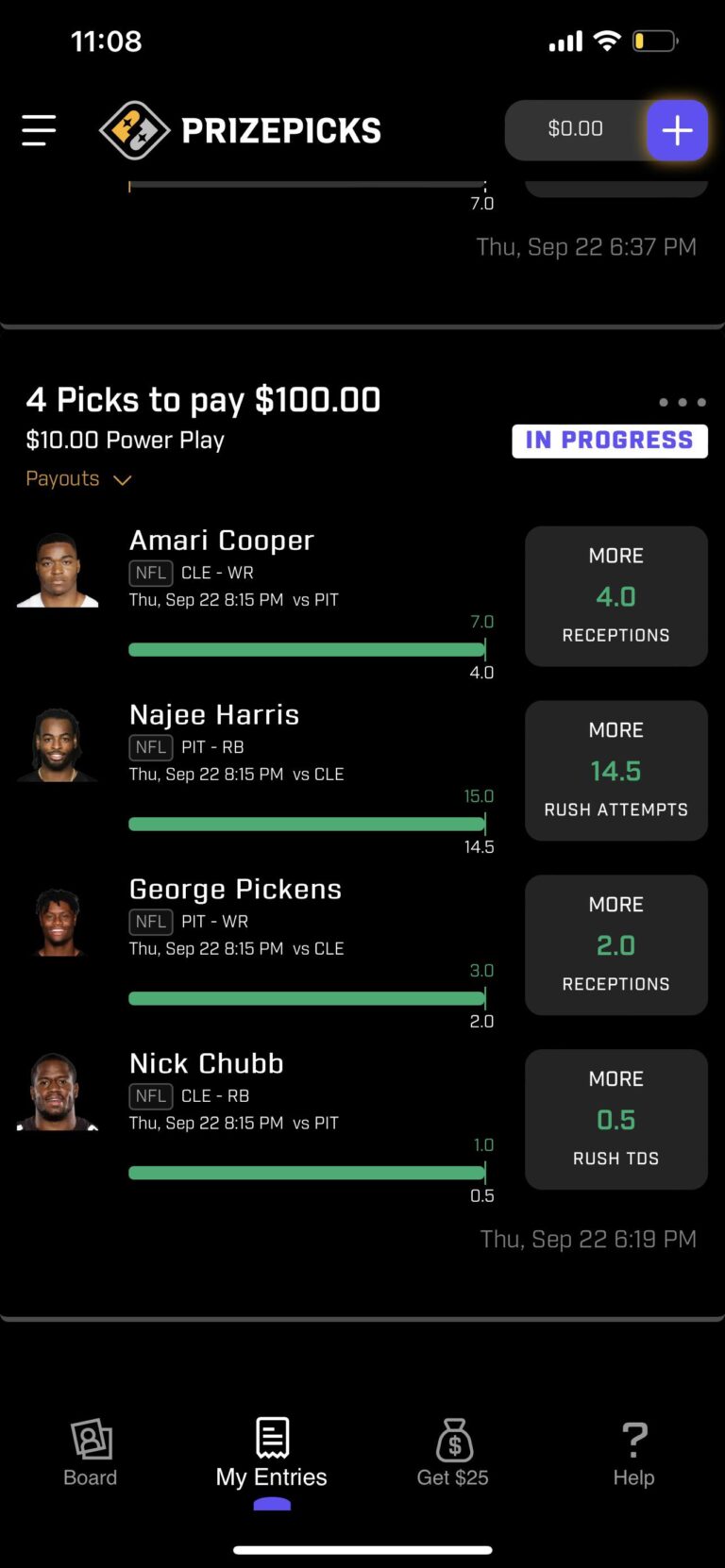Image resolution: width=725 pixels, height=1568 pixels.
Task: Tap the plus button to add funds
Action: 677,130
